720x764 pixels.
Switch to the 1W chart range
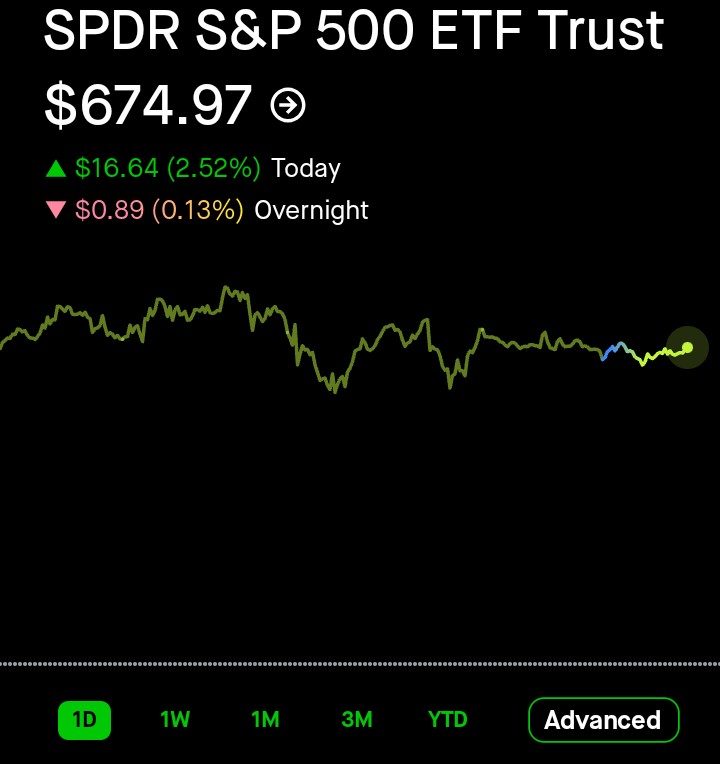[175, 720]
